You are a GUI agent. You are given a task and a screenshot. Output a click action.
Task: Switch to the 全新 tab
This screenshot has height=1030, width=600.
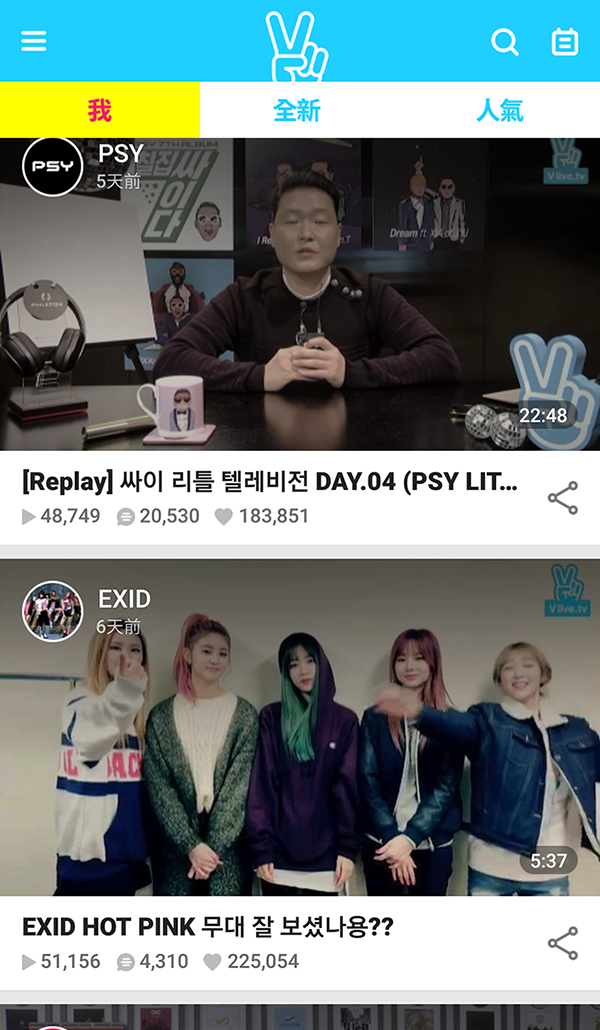298,110
